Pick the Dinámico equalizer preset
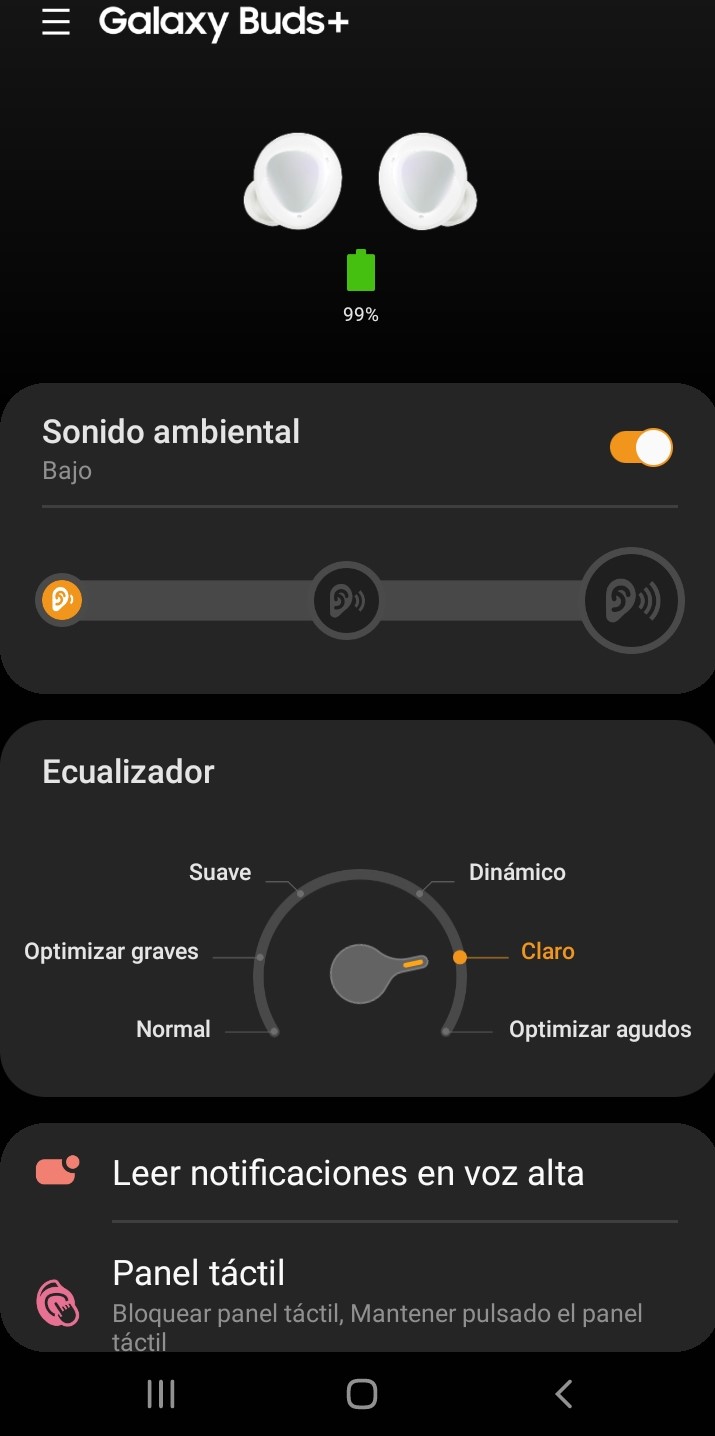The image size is (715, 1436). pyautogui.click(x=516, y=873)
